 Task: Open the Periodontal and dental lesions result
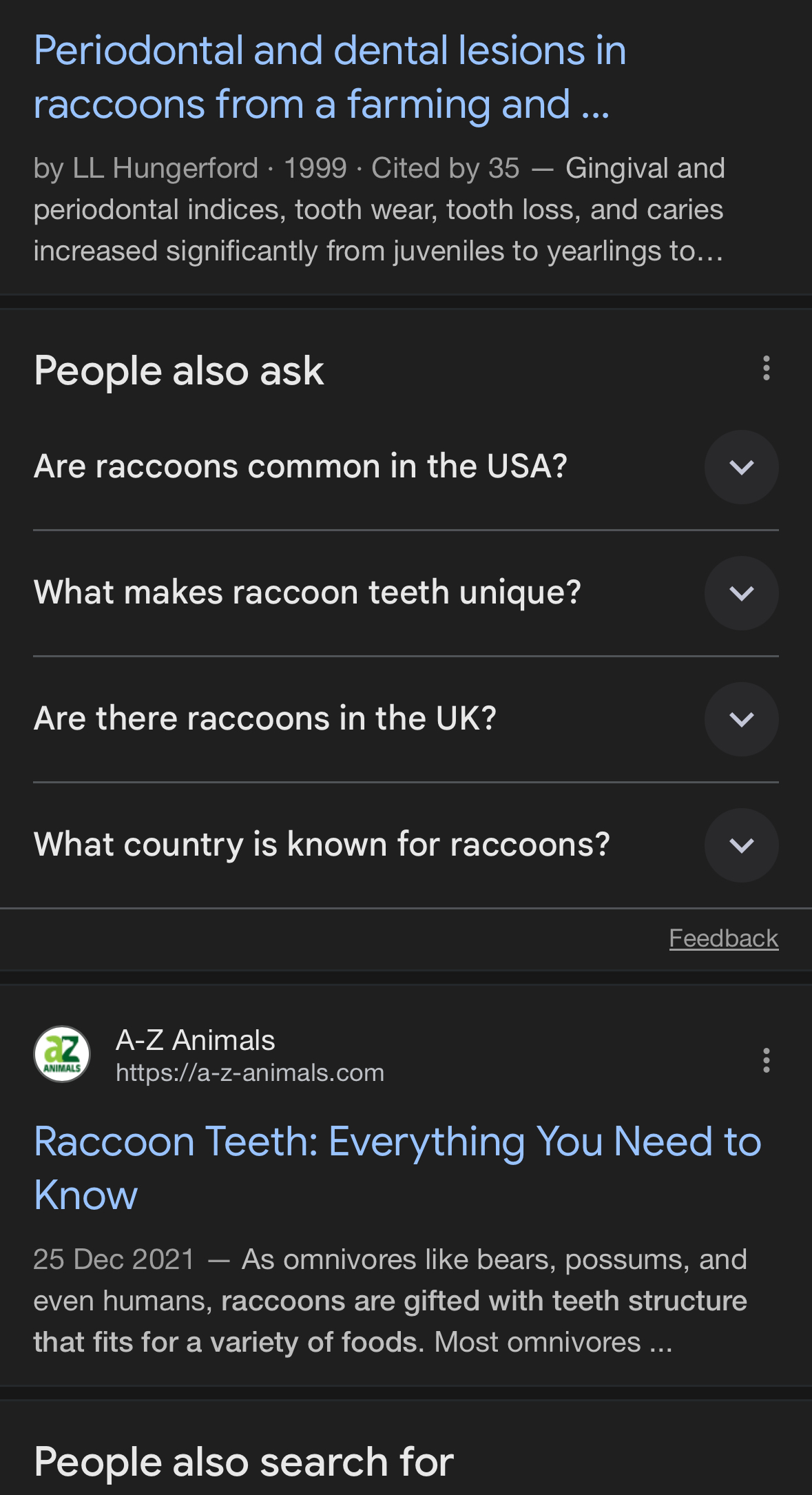[x=331, y=77]
